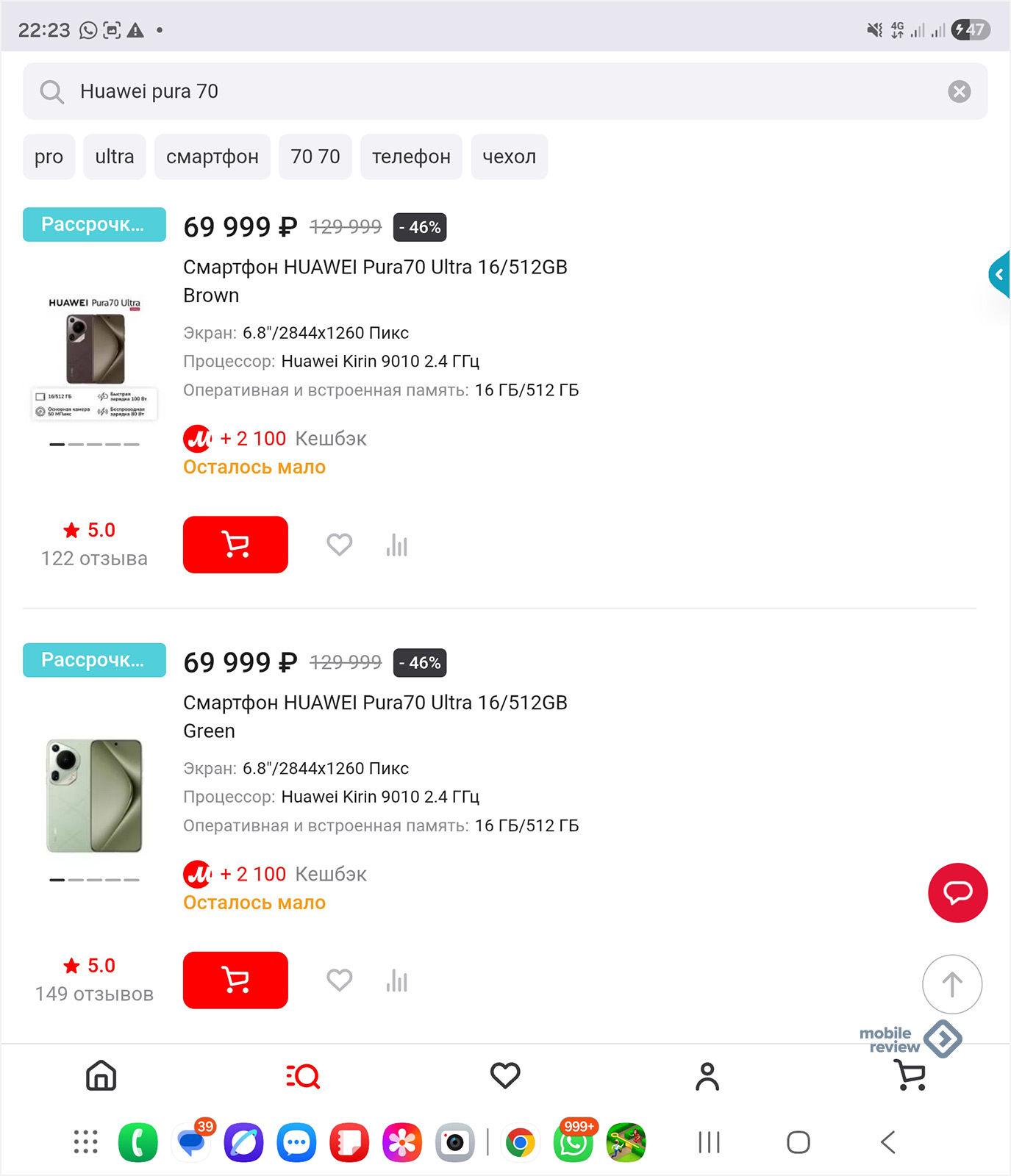Go back with the system back button
This screenshot has height=1176, width=1011.
point(888,1142)
